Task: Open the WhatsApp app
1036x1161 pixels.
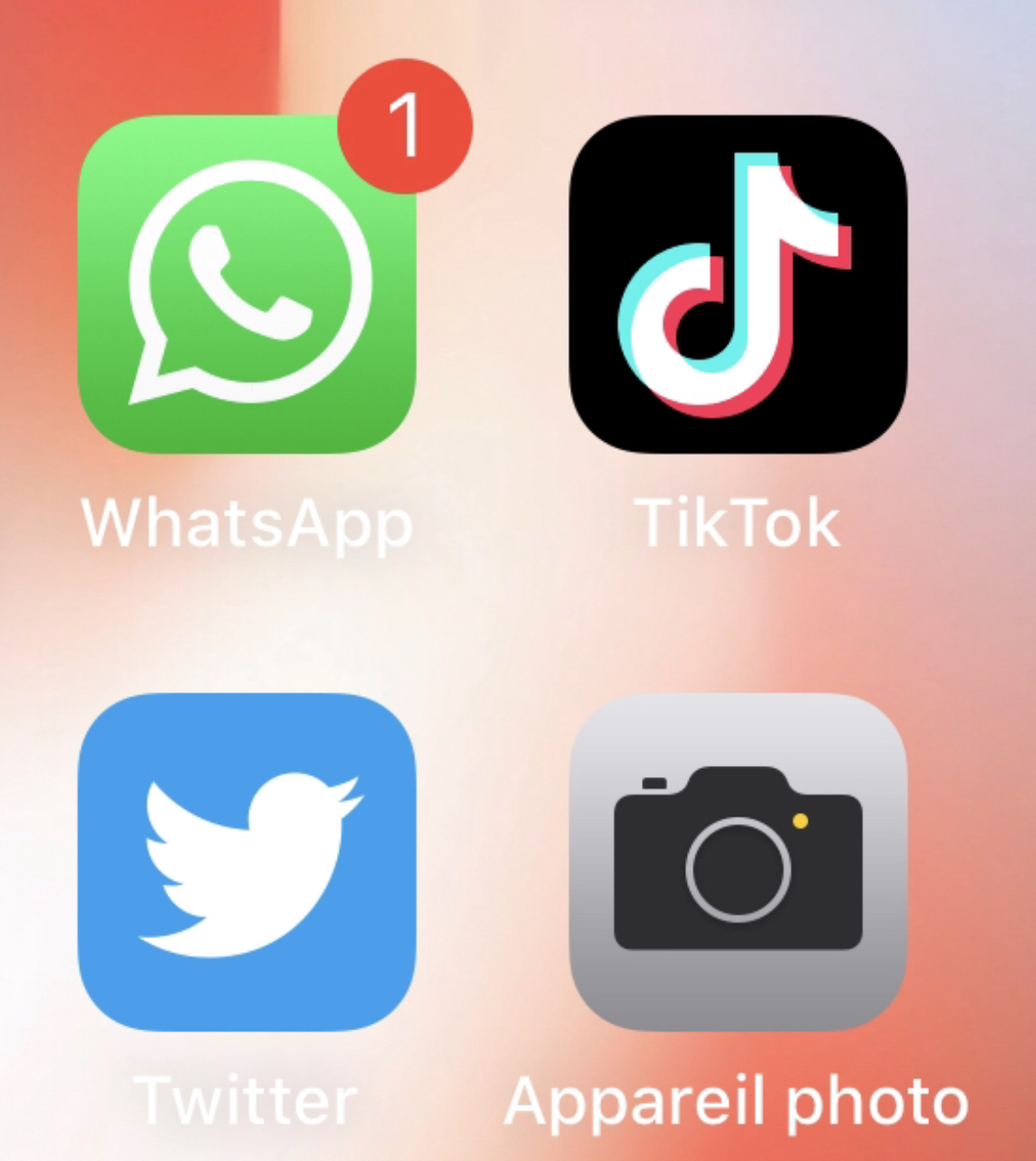Action: point(246,285)
